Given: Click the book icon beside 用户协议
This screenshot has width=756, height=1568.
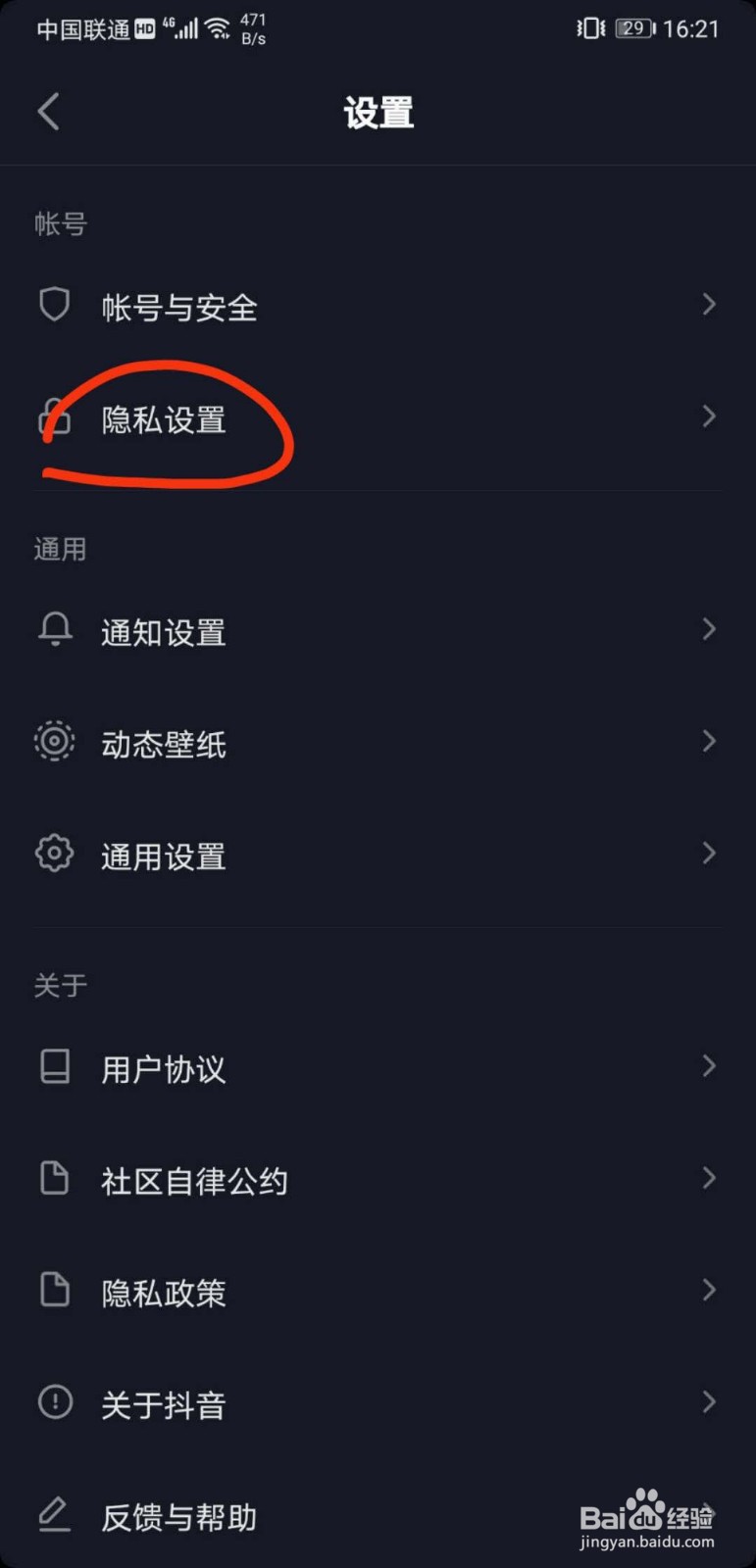Looking at the screenshot, I should (55, 1066).
